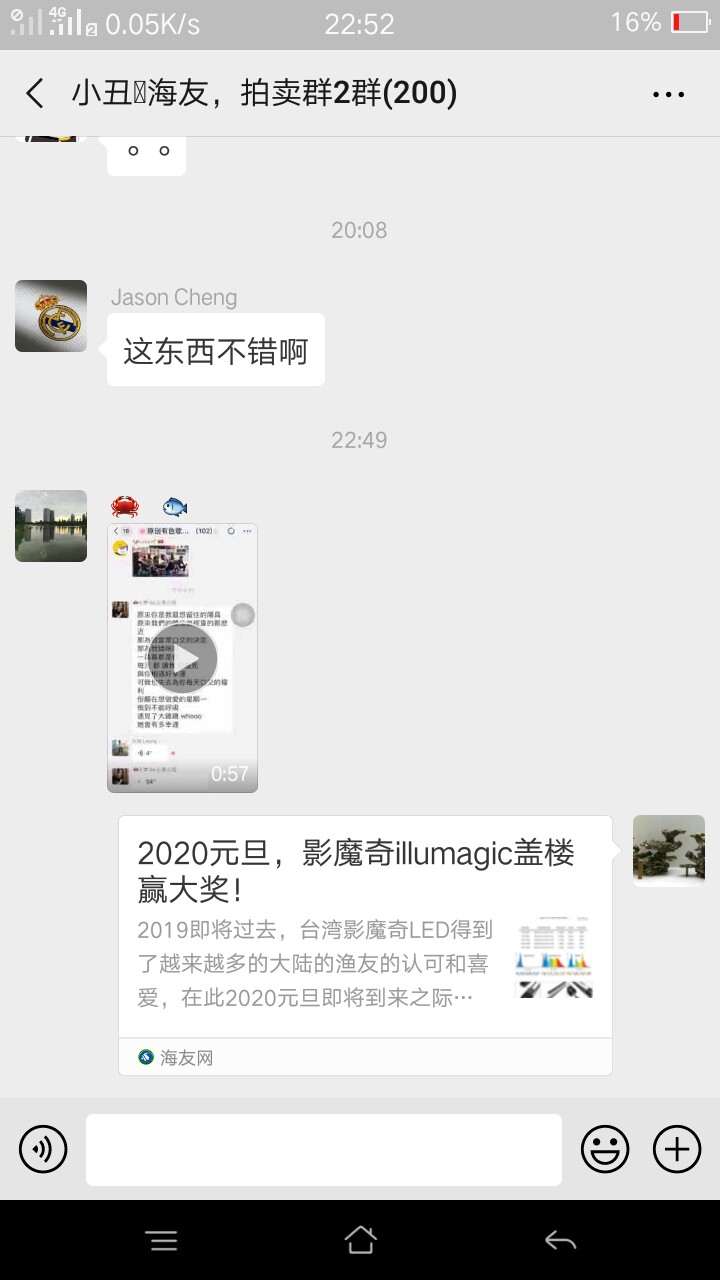Tap Jason Cheng's Real Madrid avatar
Viewport: 720px width, 1280px height.
(51, 316)
